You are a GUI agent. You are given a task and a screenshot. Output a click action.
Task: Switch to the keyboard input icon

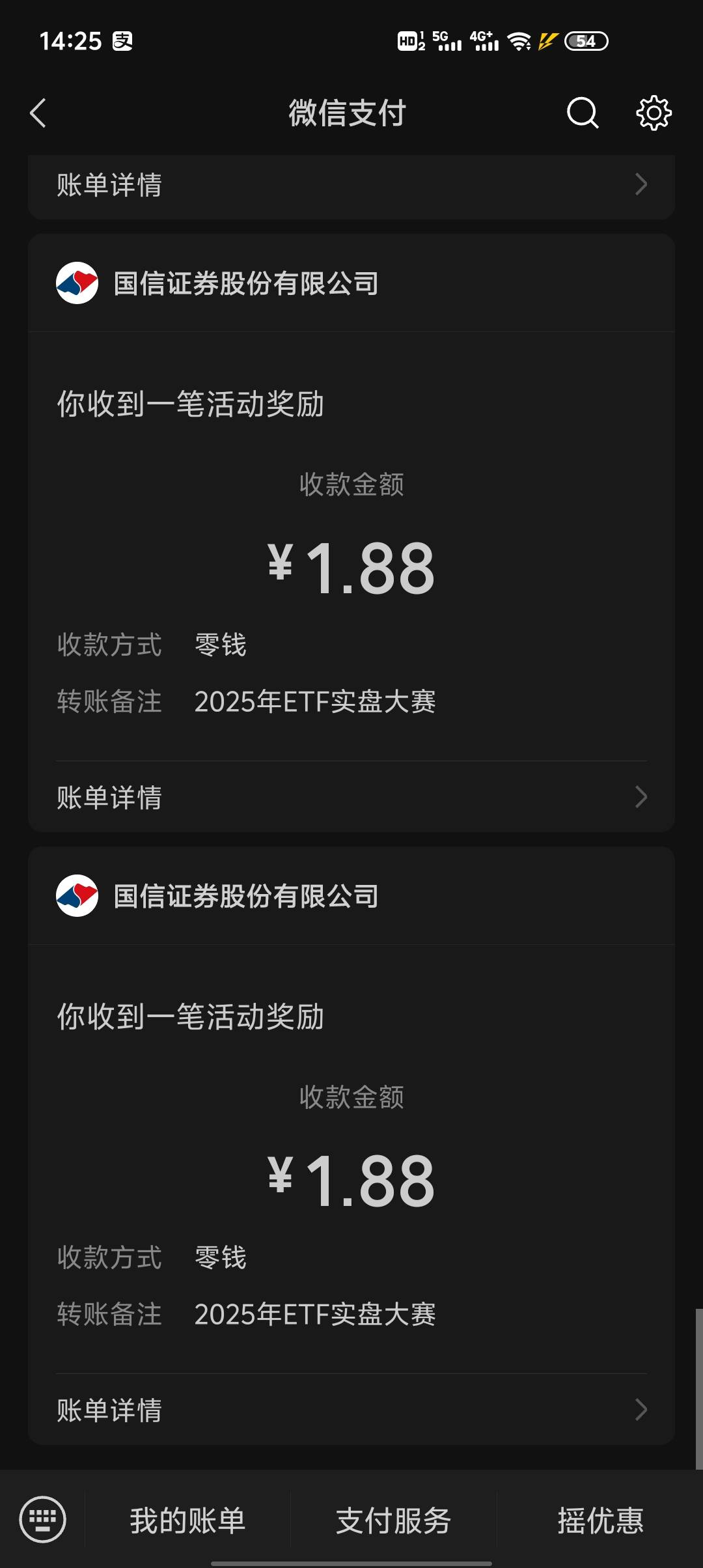coord(43,1520)
